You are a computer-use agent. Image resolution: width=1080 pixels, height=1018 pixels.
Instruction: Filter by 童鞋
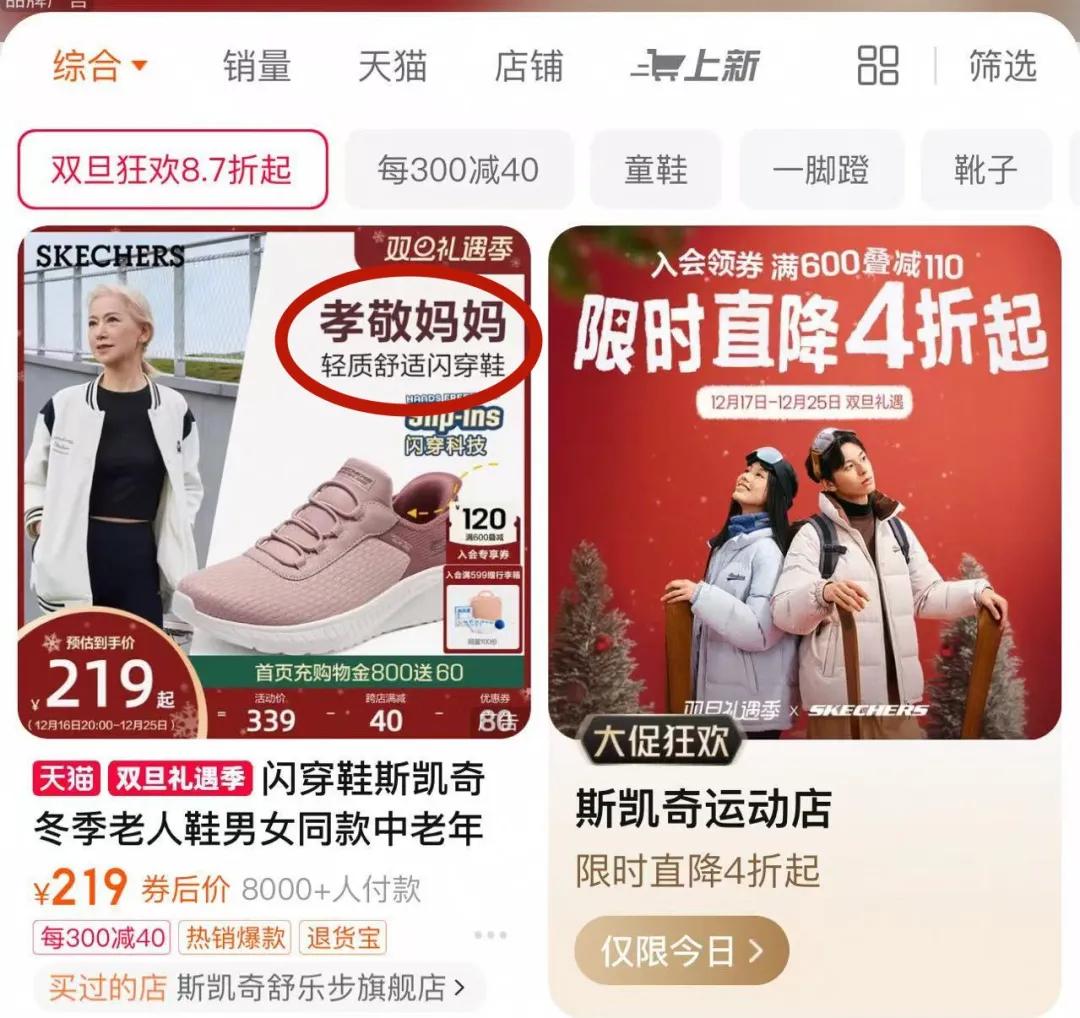click(656, 169)
